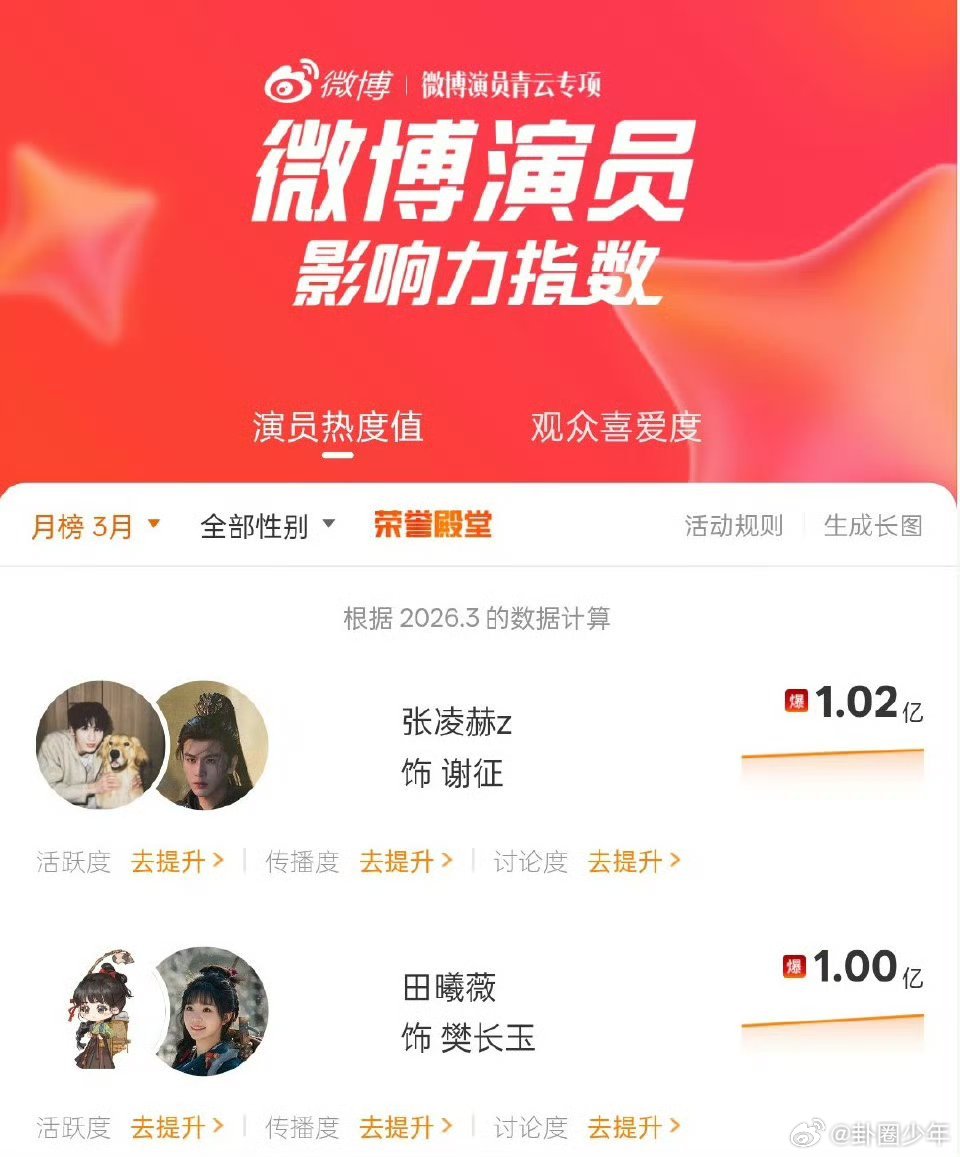The image size is (960, 1157).
Task: Click 去提升 for 张凌赫's 讨论度
Action: pyautogui.click(x=633, y=862)
